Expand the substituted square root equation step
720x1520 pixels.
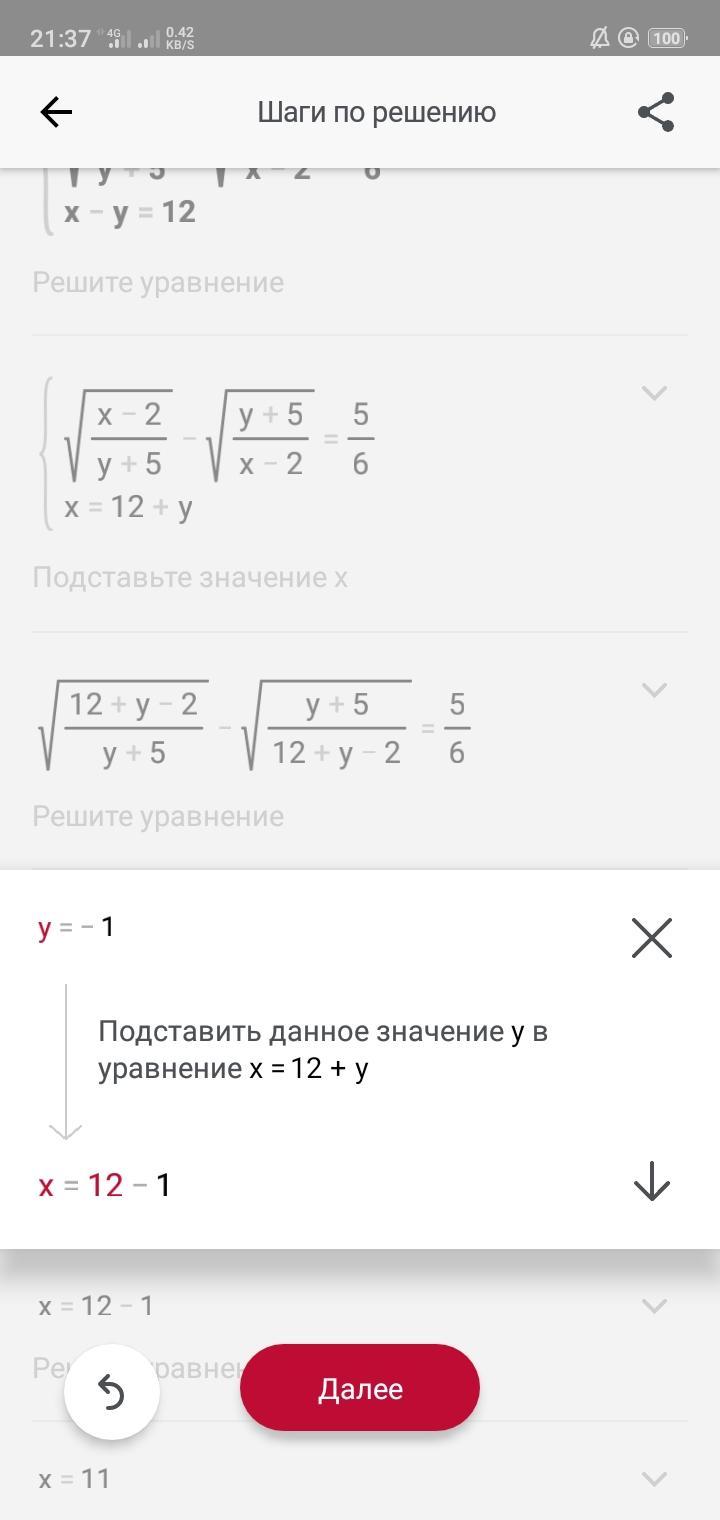[654, 690]
